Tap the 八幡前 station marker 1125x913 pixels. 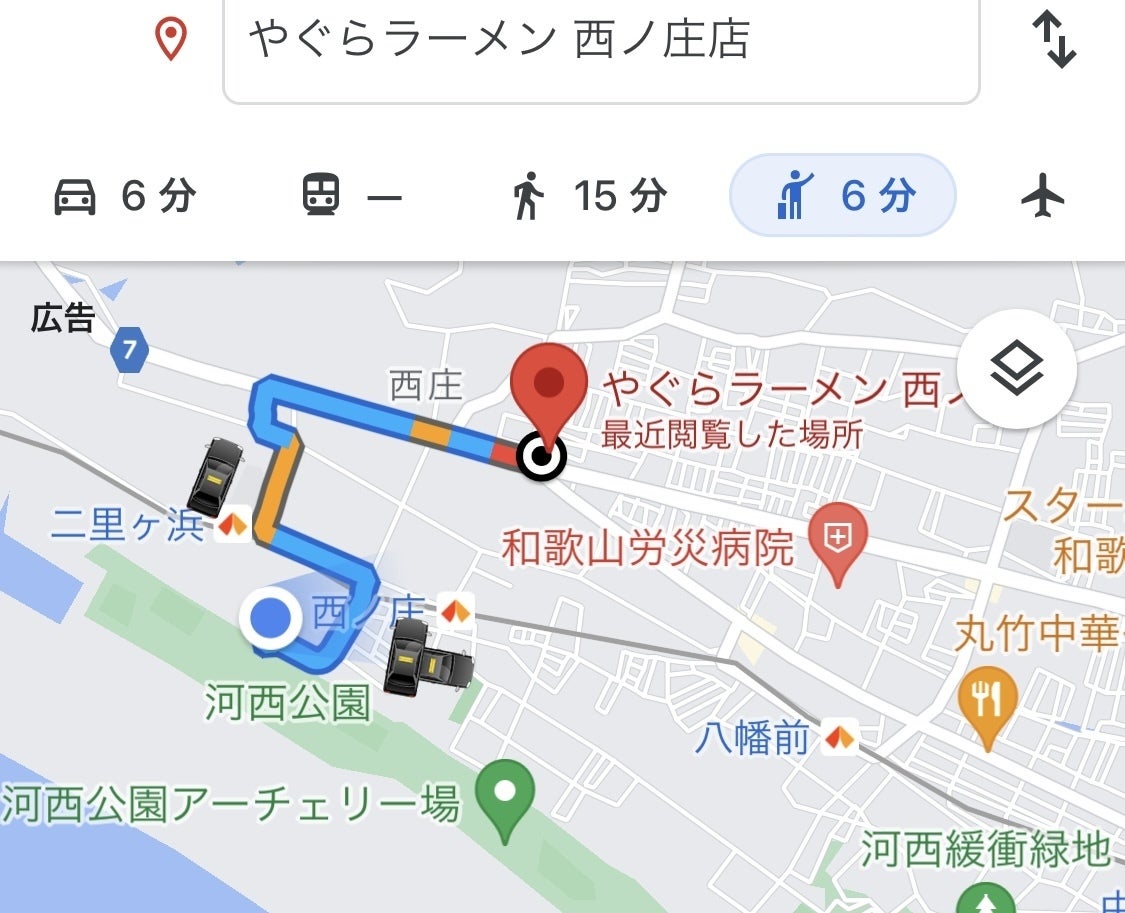(x=838, y=739)
